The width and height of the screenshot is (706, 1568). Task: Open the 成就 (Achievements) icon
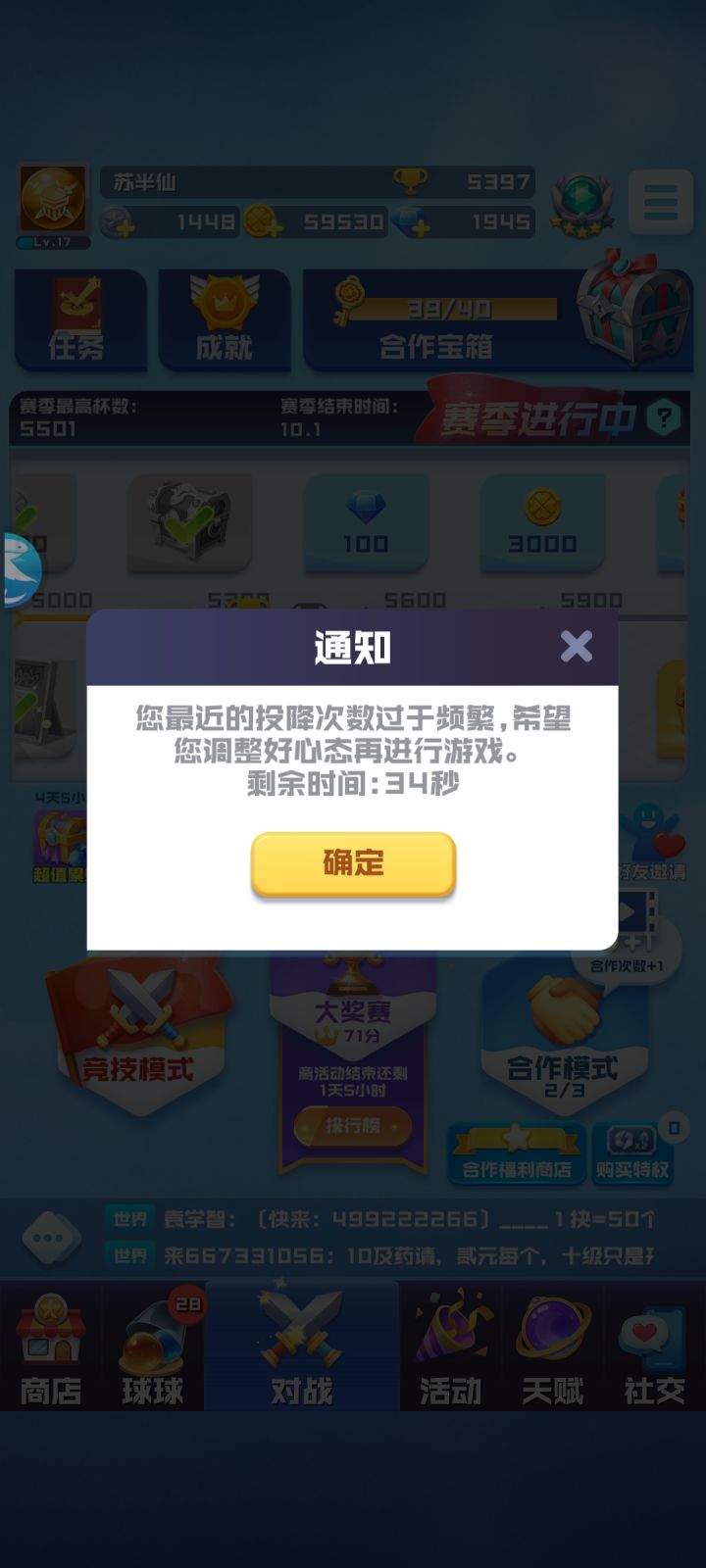click(x=224, y=318)
